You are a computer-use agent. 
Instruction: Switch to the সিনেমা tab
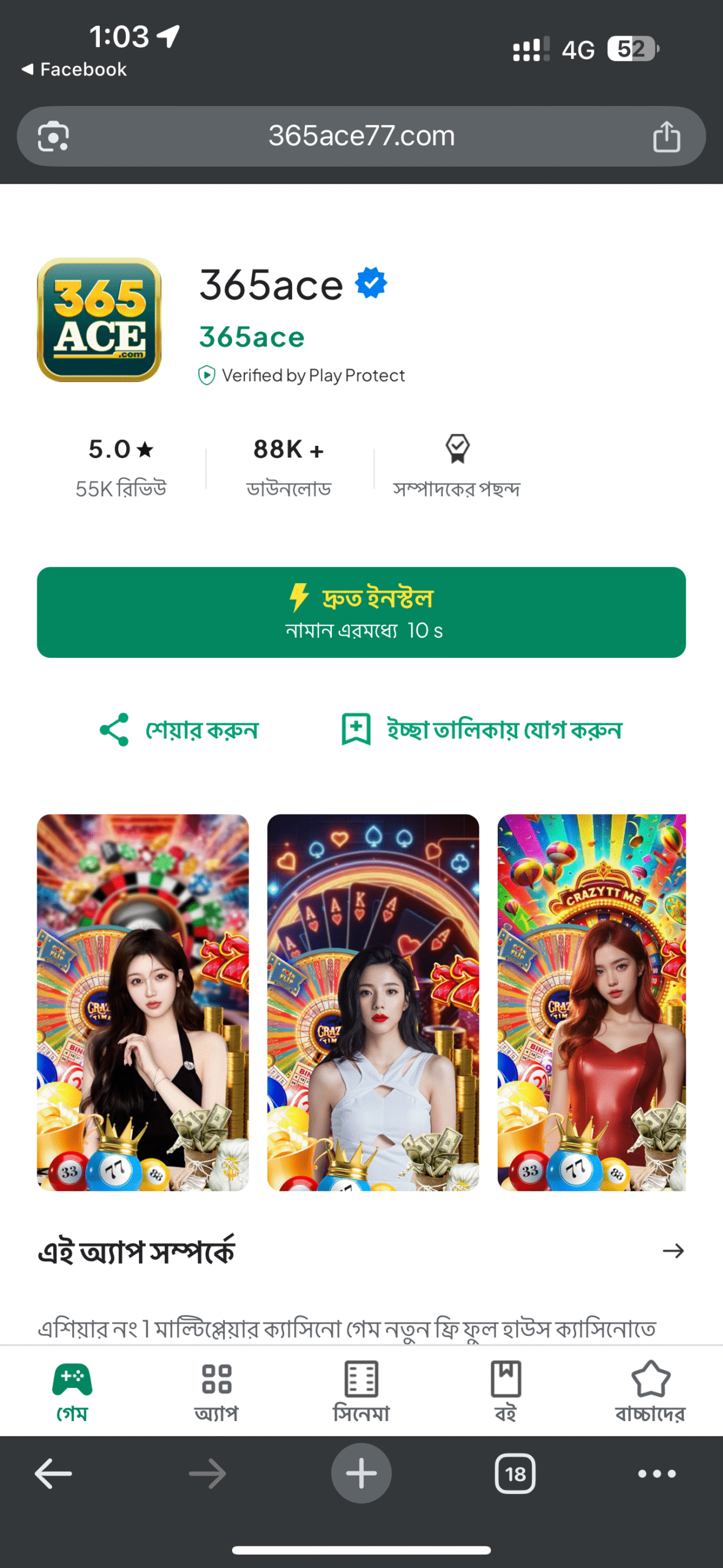tap(361, 1392)
